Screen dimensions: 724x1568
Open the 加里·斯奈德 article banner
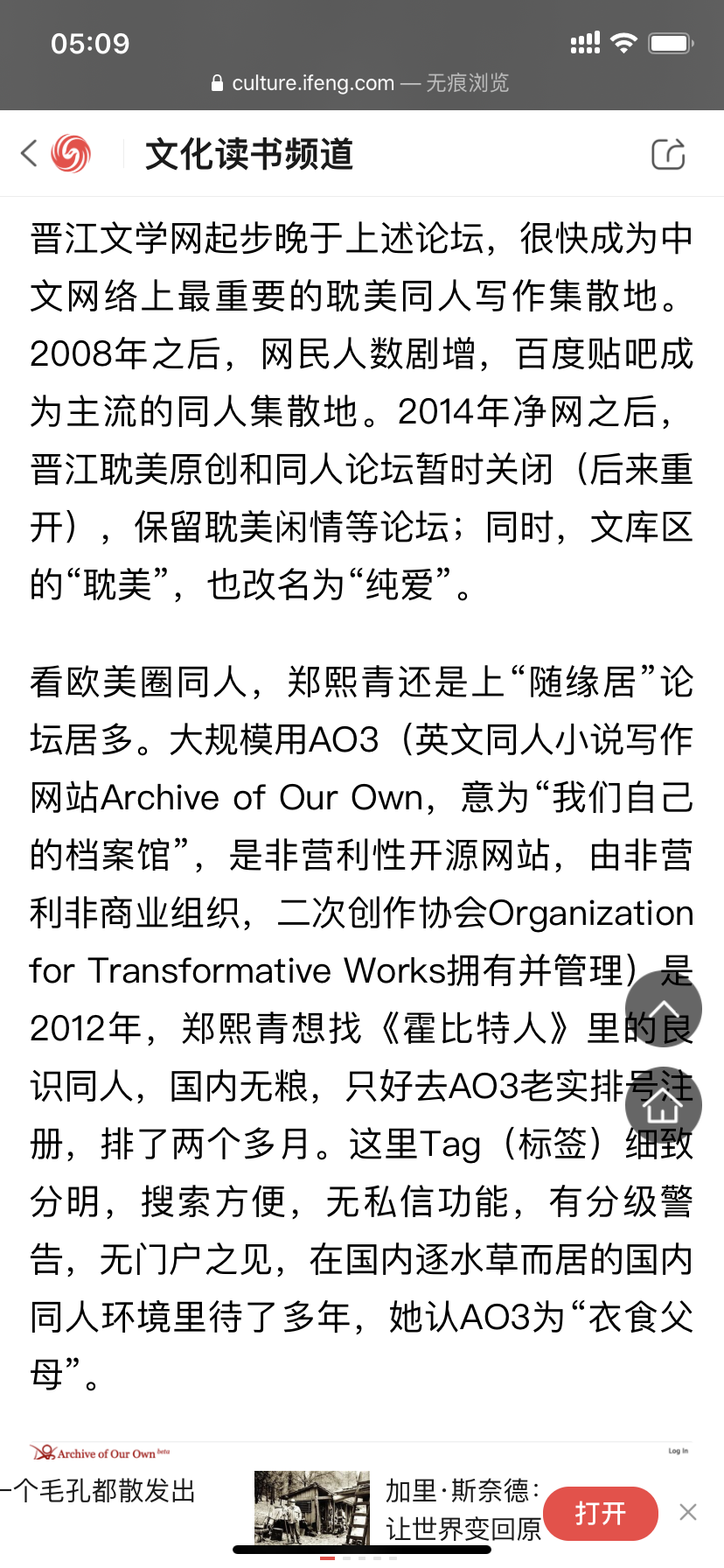point(399,1508)
